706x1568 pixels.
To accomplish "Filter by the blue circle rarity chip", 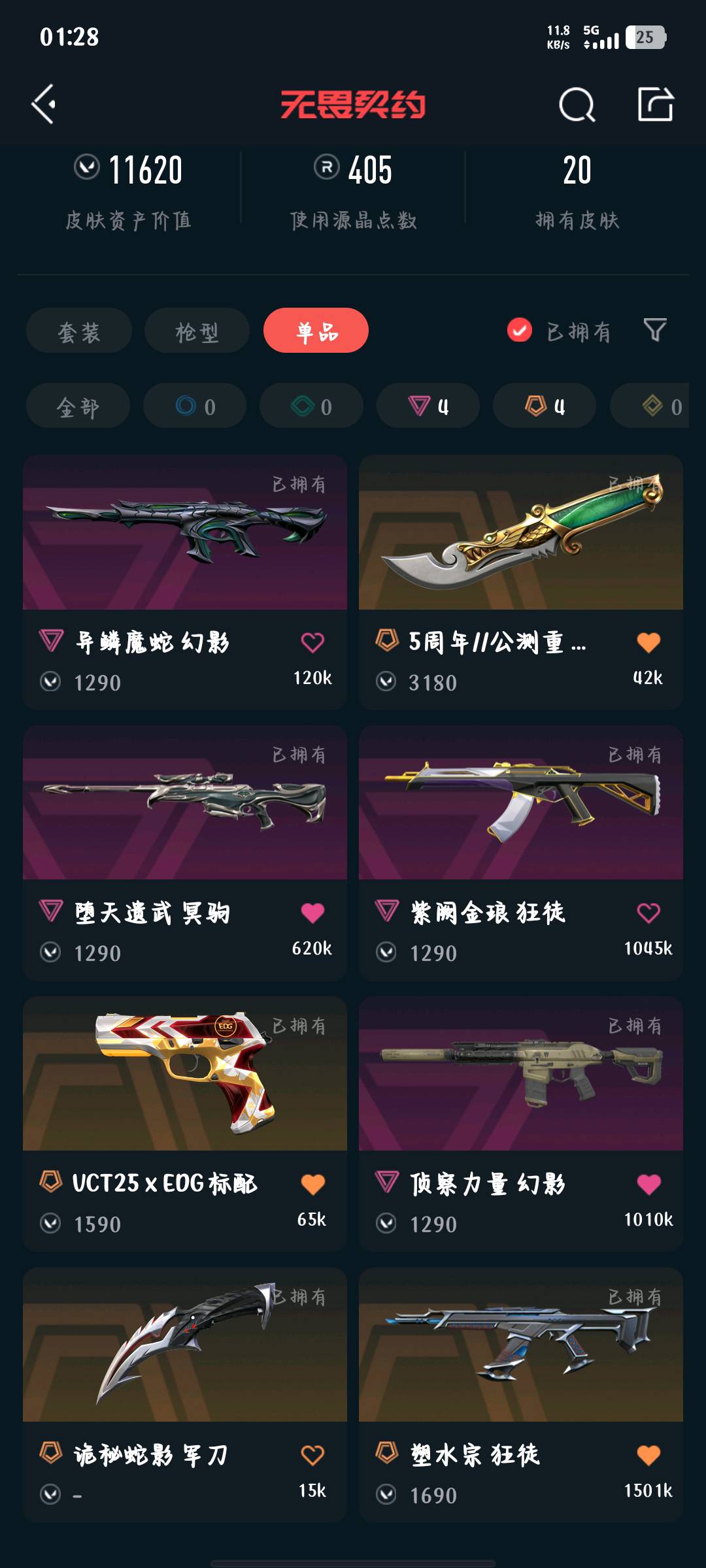I will pyautogui.click(x=195, y=406).
